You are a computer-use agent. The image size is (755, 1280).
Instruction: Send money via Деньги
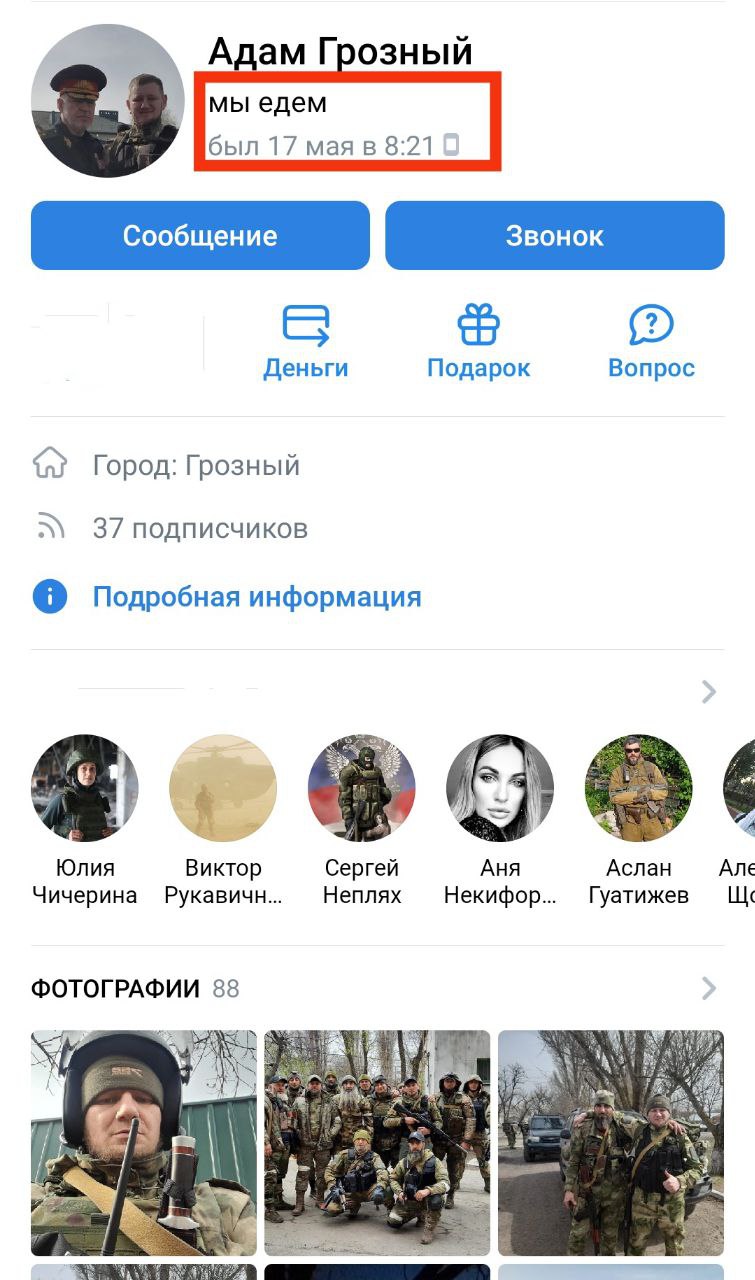coord(306,343)
